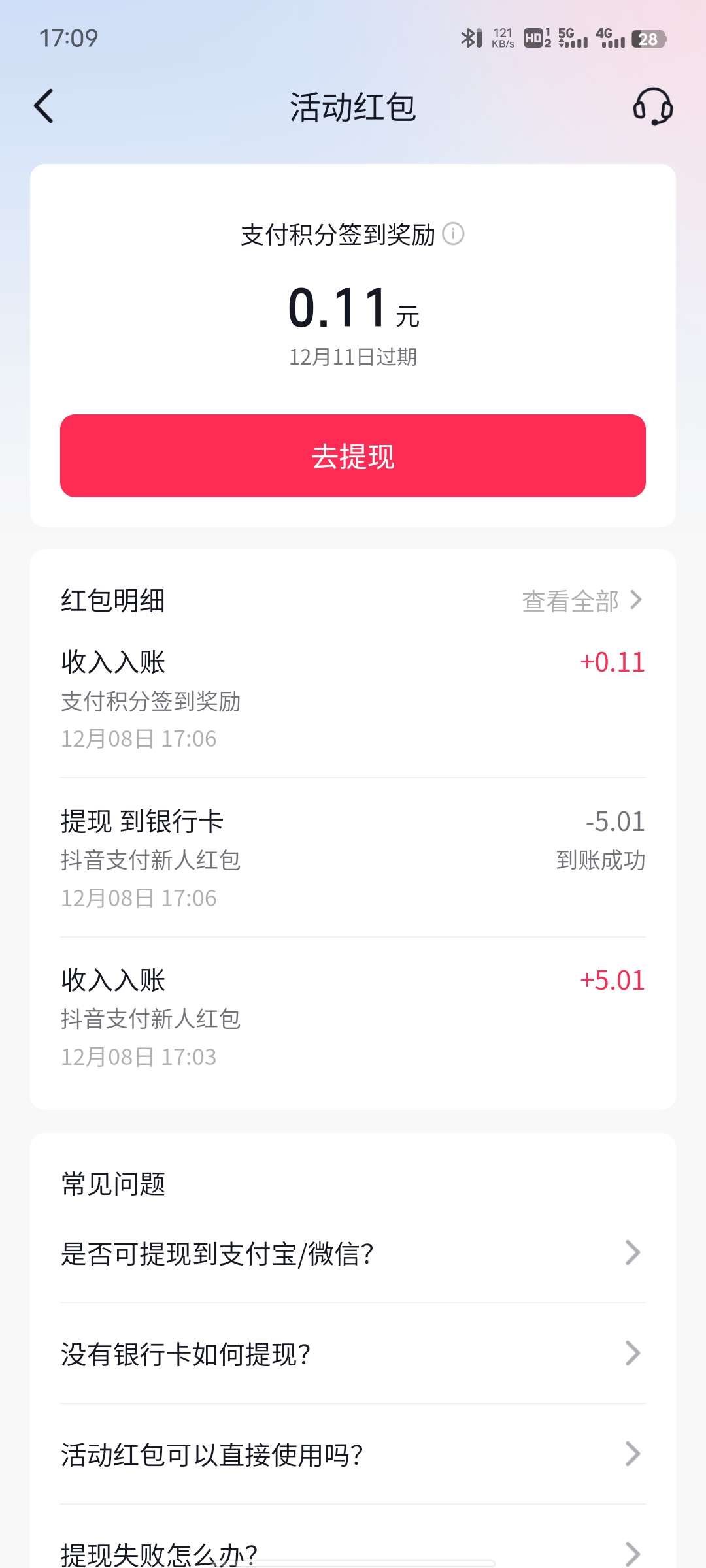The width and height of the screenshot is (706, 1568).
Task: Tap the 去提现 button
Action: click(x=353, y=456)
